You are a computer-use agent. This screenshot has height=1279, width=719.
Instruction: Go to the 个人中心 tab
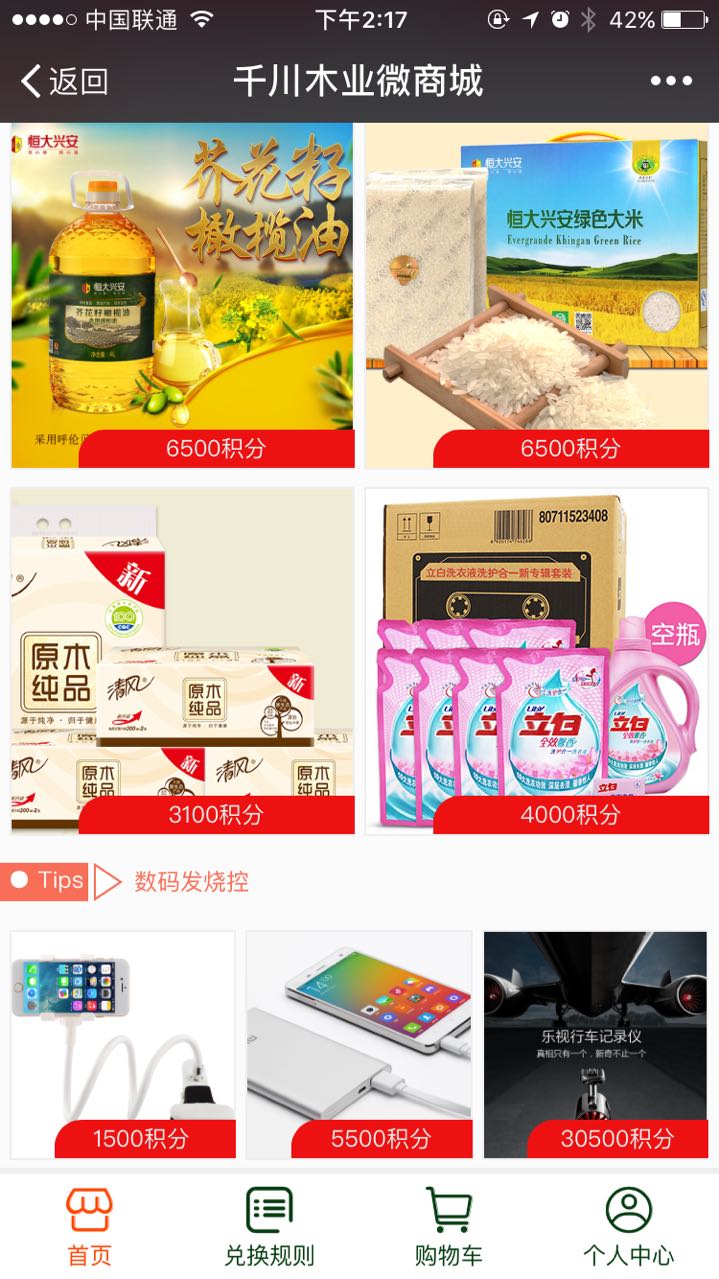pos(628,1227)
